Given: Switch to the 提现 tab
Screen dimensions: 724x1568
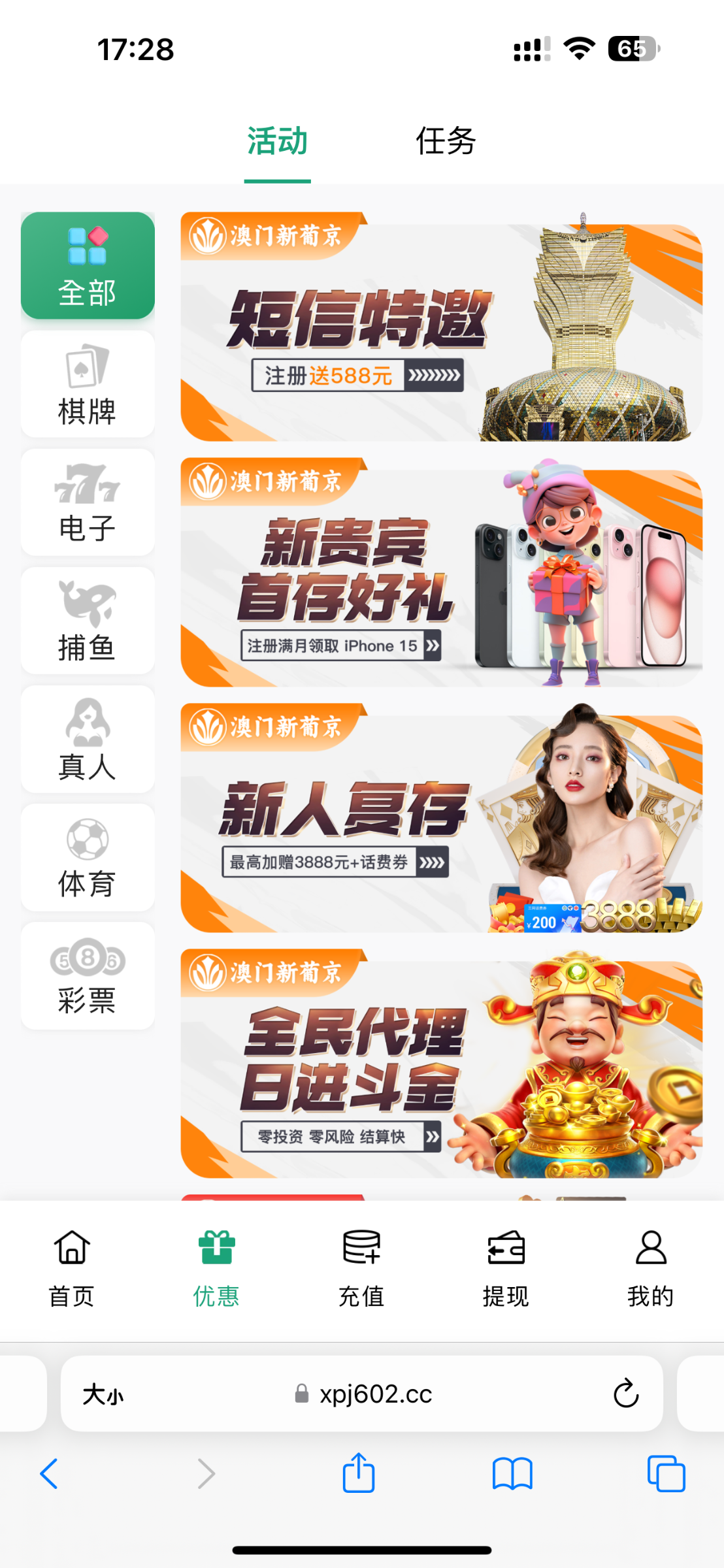Looking at the screenshot, I should point(506,1269).
